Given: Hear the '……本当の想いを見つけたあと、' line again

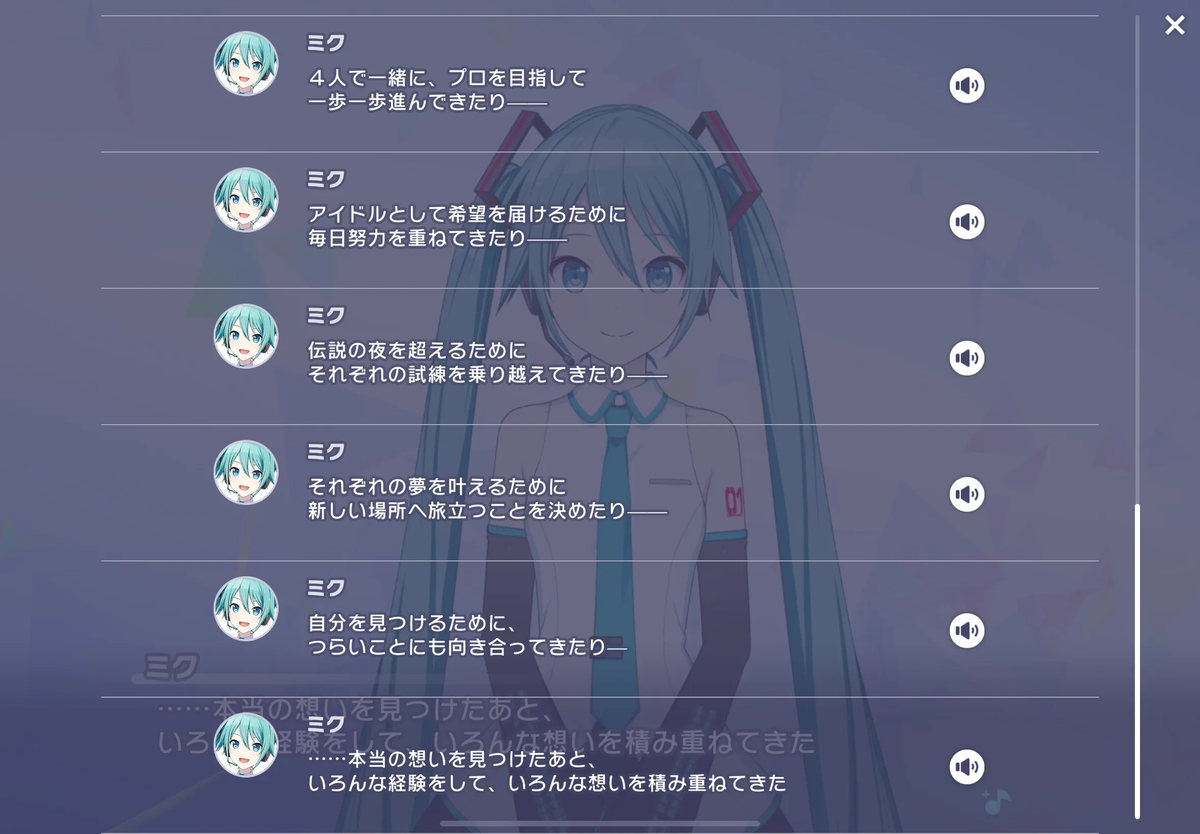Looking at the screenshot, I should pyautogui.click(x=966, y=767).
